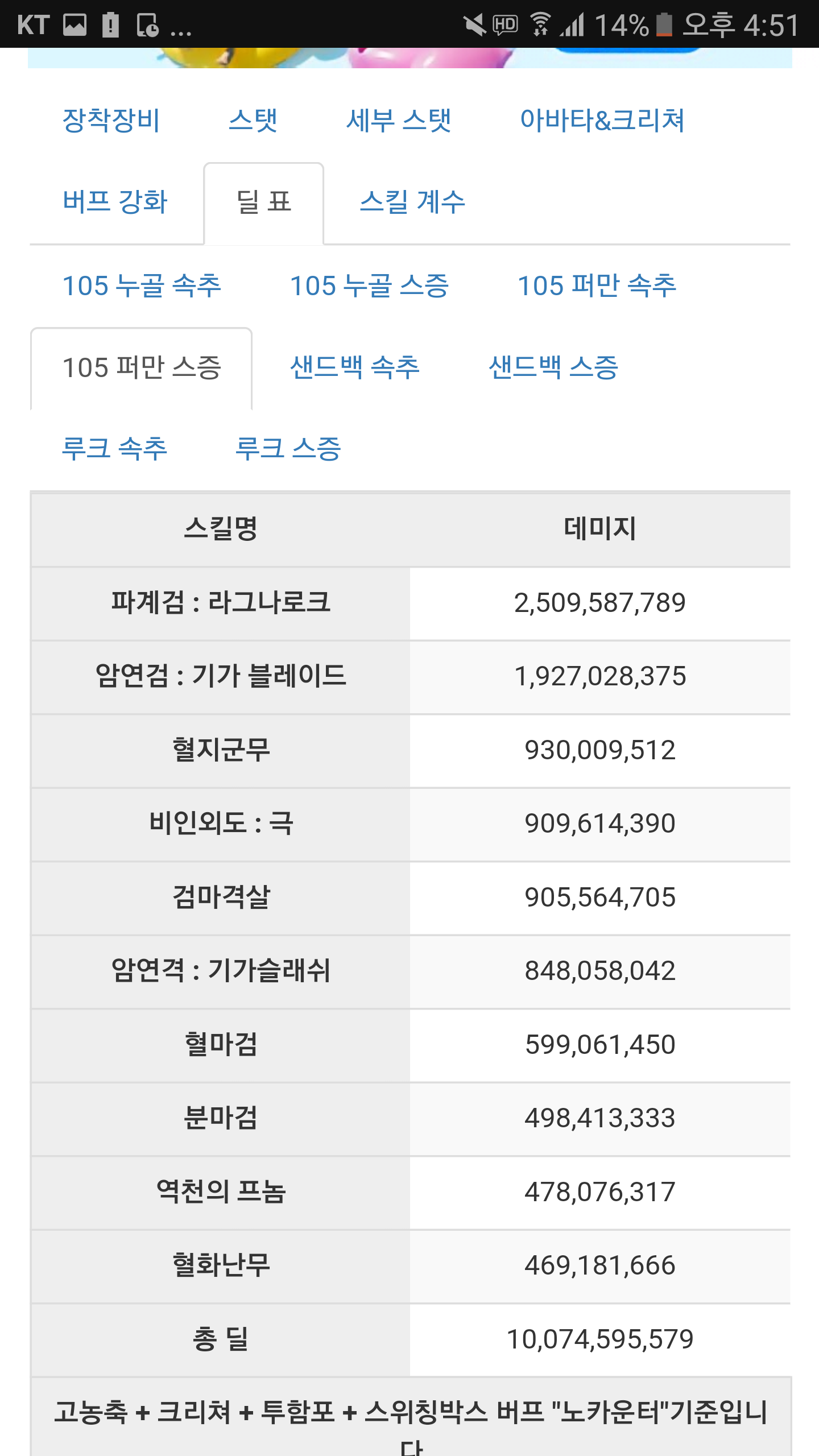Switch to the 105 누골 스증 sub-tab
The height and width of the screenshot is (1456, 819).
(369, 286)
